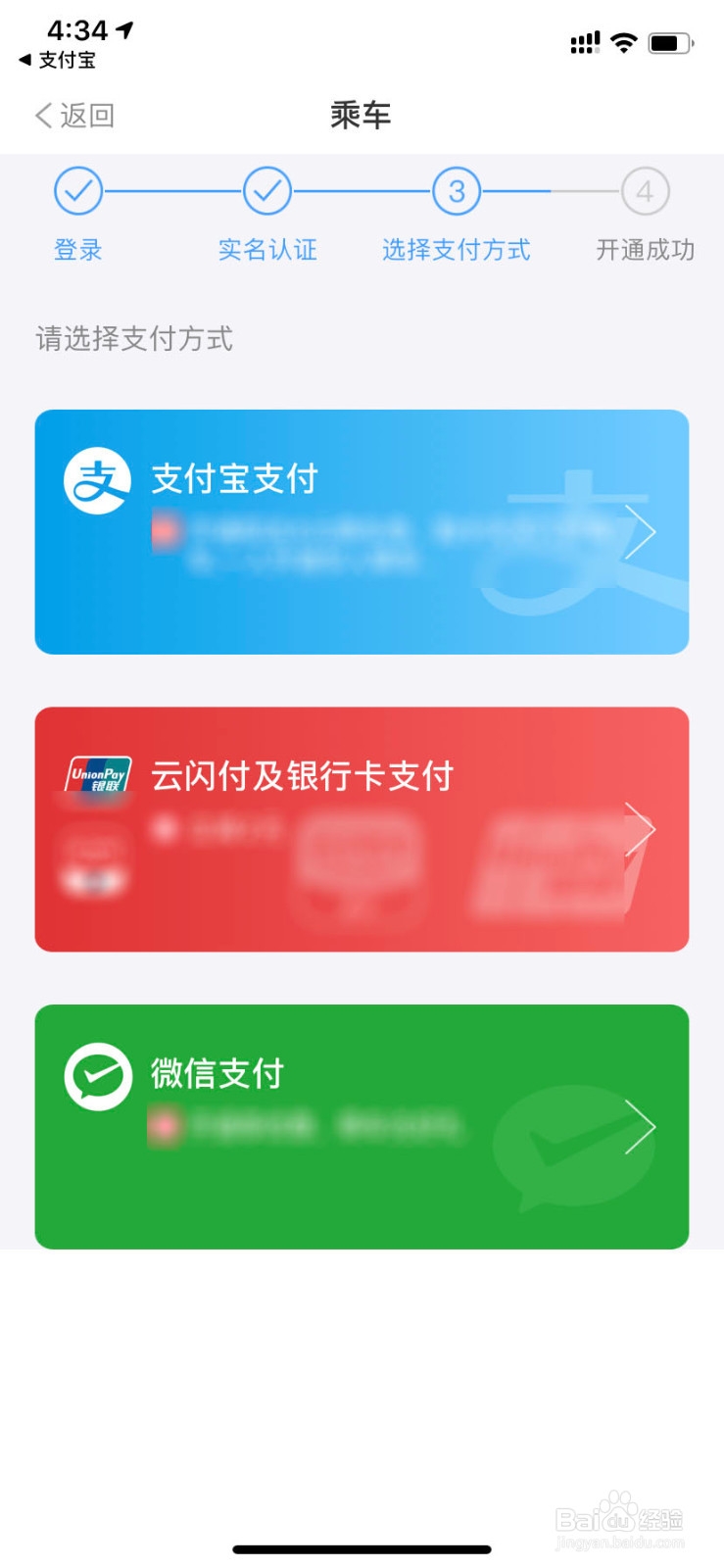Select the 支付宝支付 payment option
The image size is (724, 1568).
[x=362, y=532]
